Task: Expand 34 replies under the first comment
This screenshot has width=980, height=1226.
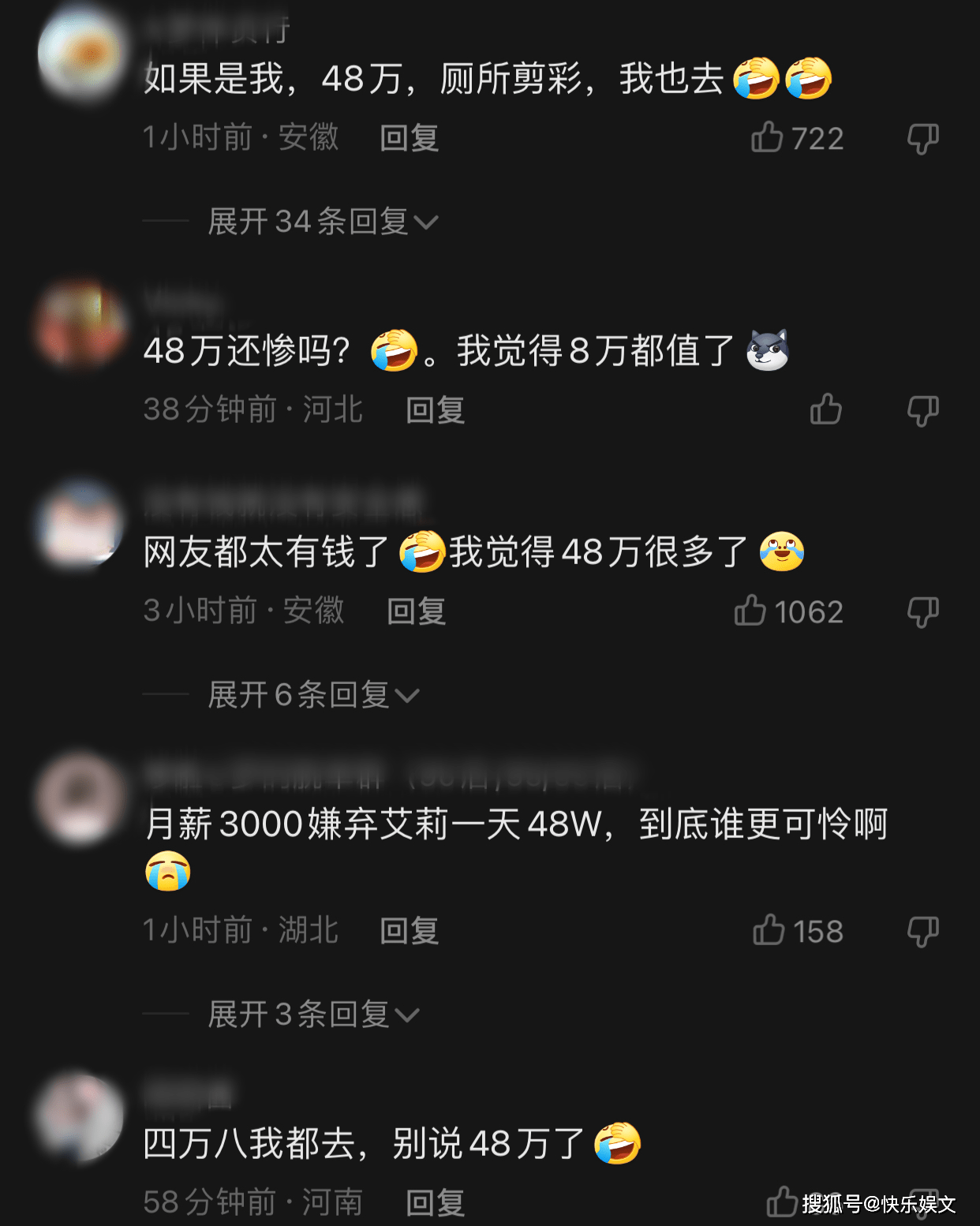Action: [322, 222]
